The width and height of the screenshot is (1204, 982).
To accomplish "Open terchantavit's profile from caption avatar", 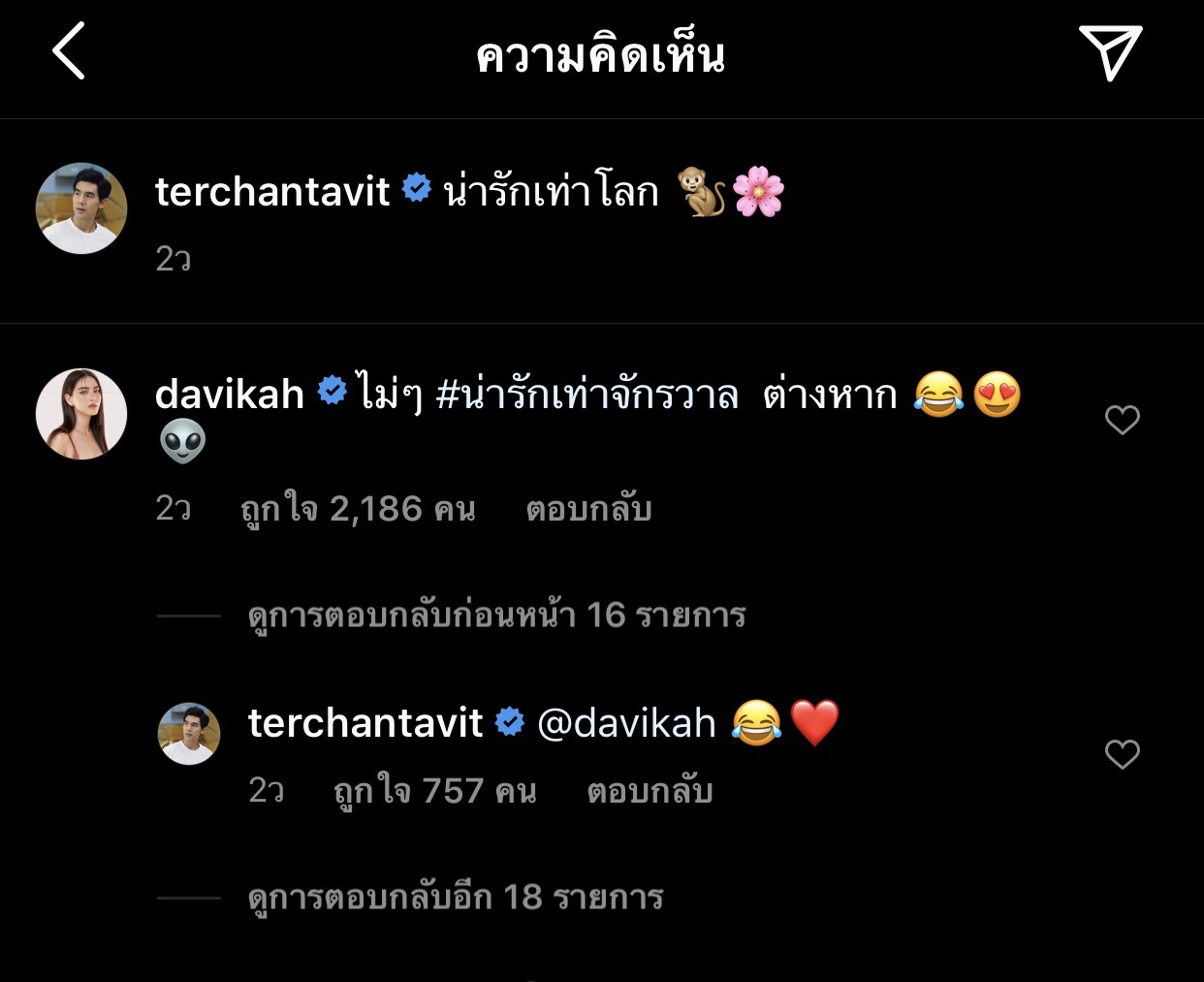I will (81, 208).
